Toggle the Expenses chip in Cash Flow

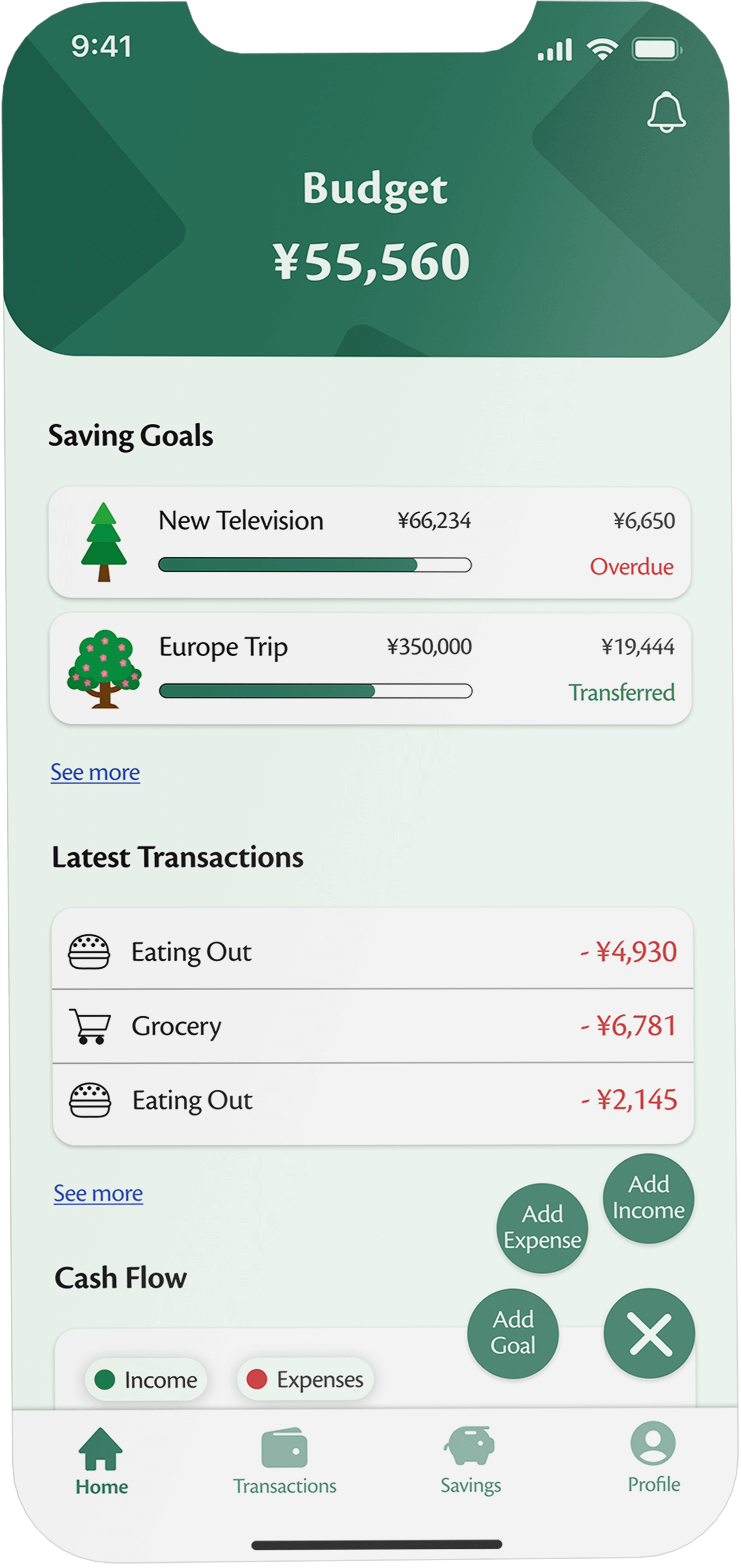coord(305,1379)
